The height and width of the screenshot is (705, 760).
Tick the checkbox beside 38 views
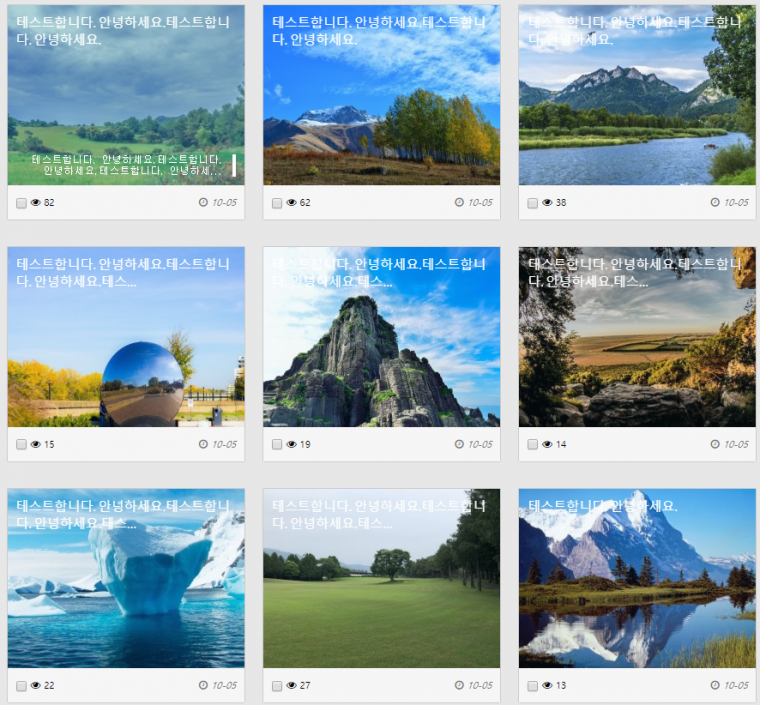[533, 203]
